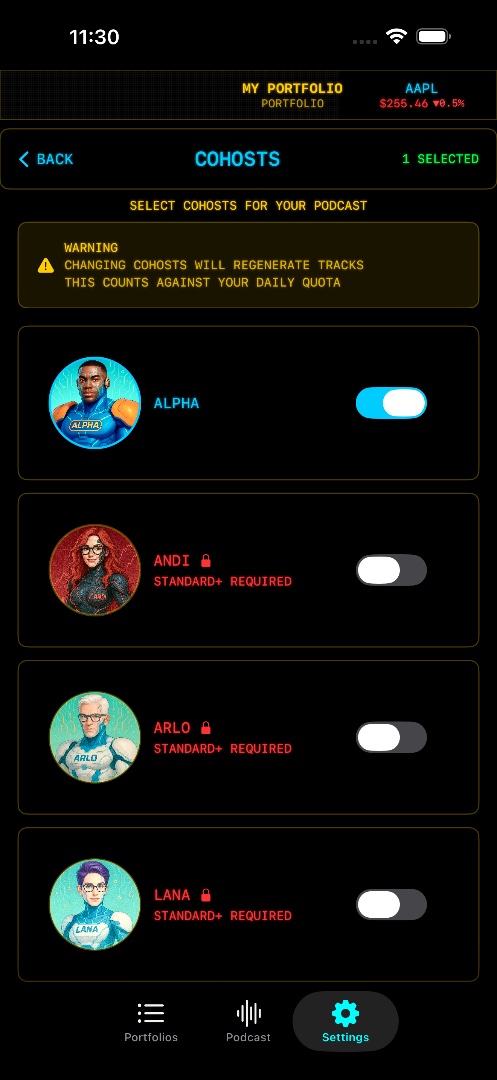
Task: Open the Portfolios tab
Action: coord(151,1022)
